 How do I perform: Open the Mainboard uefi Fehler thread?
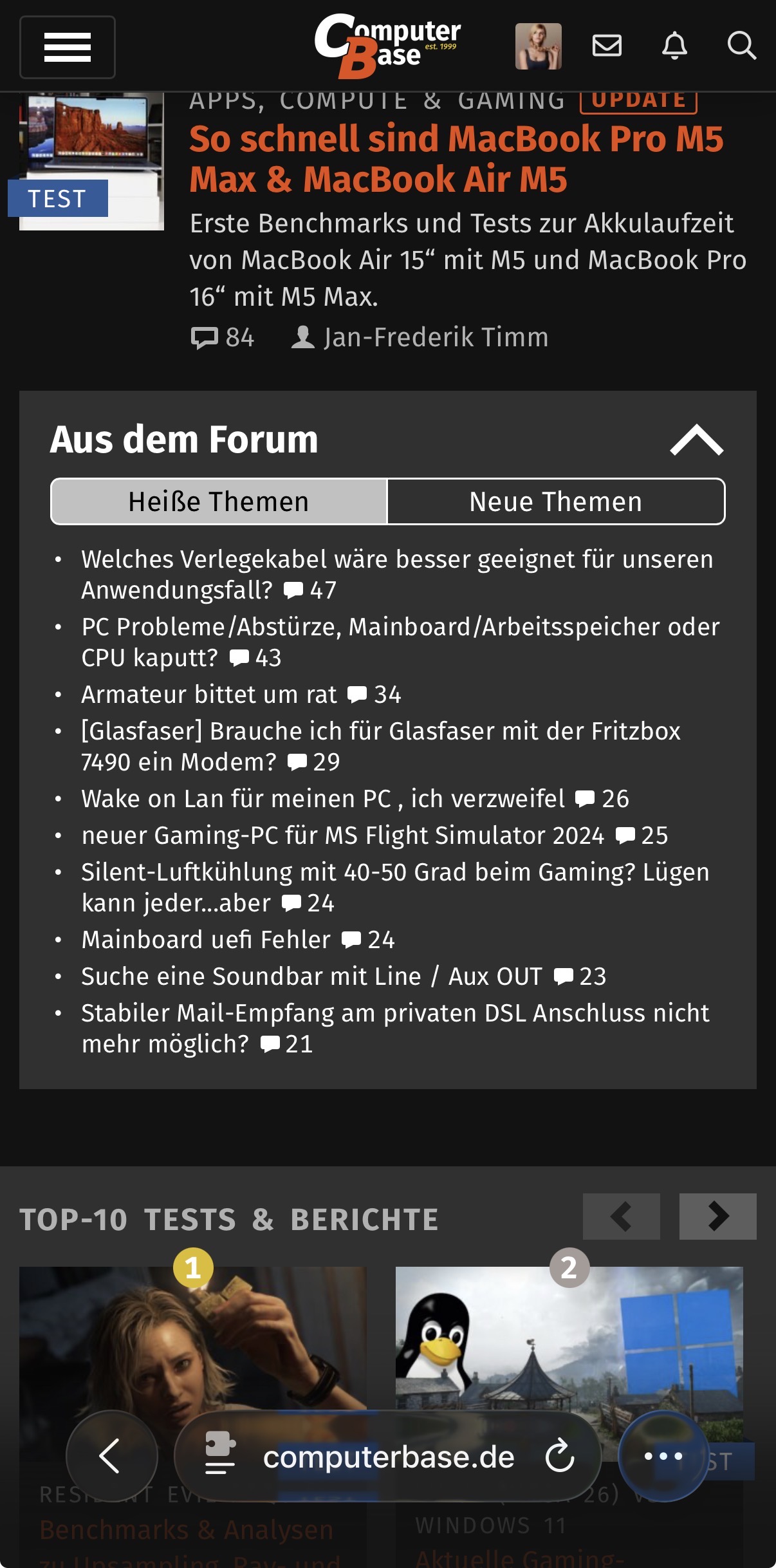pos(206,940)
